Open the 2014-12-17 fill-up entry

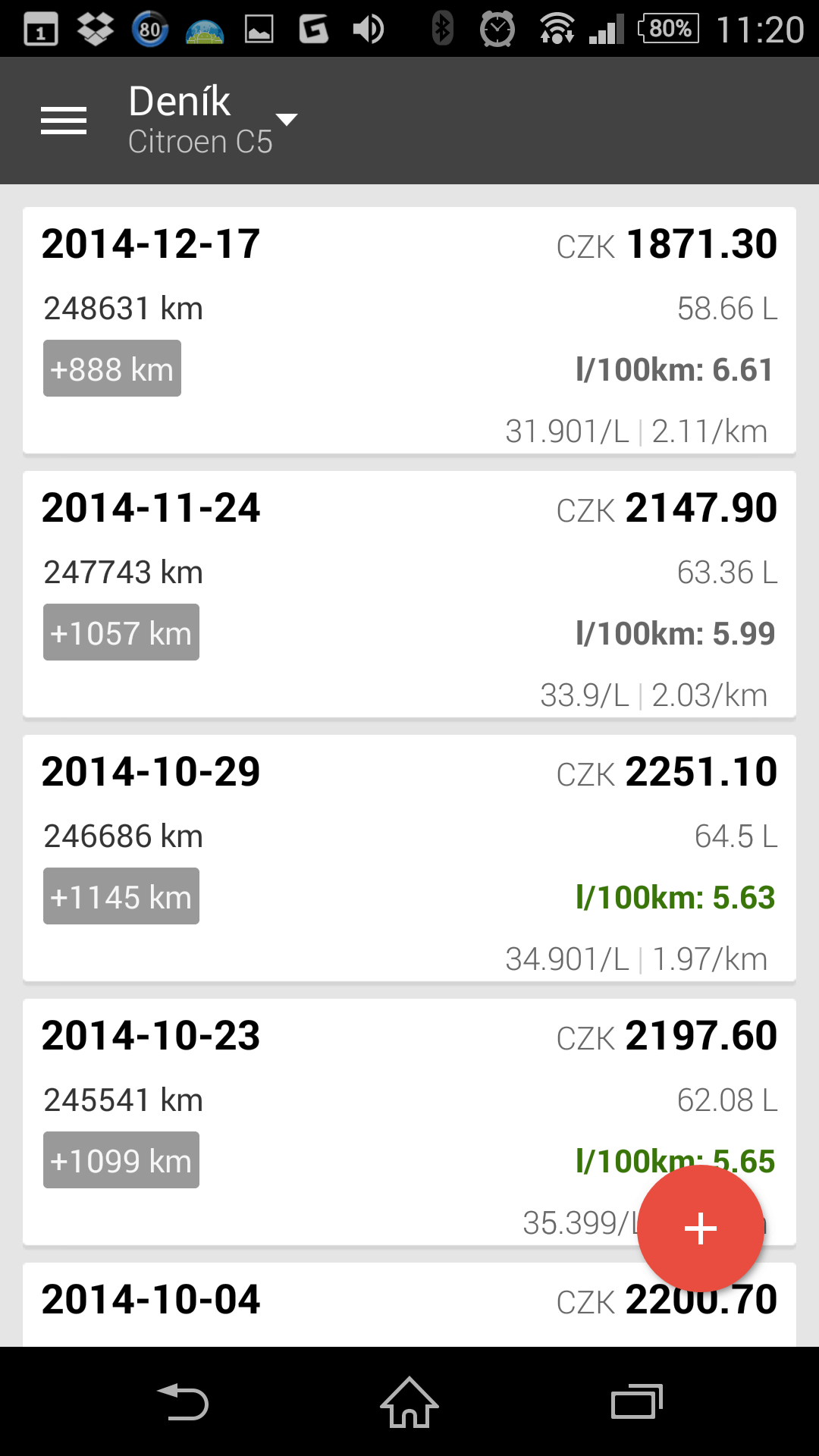point(409,331)
